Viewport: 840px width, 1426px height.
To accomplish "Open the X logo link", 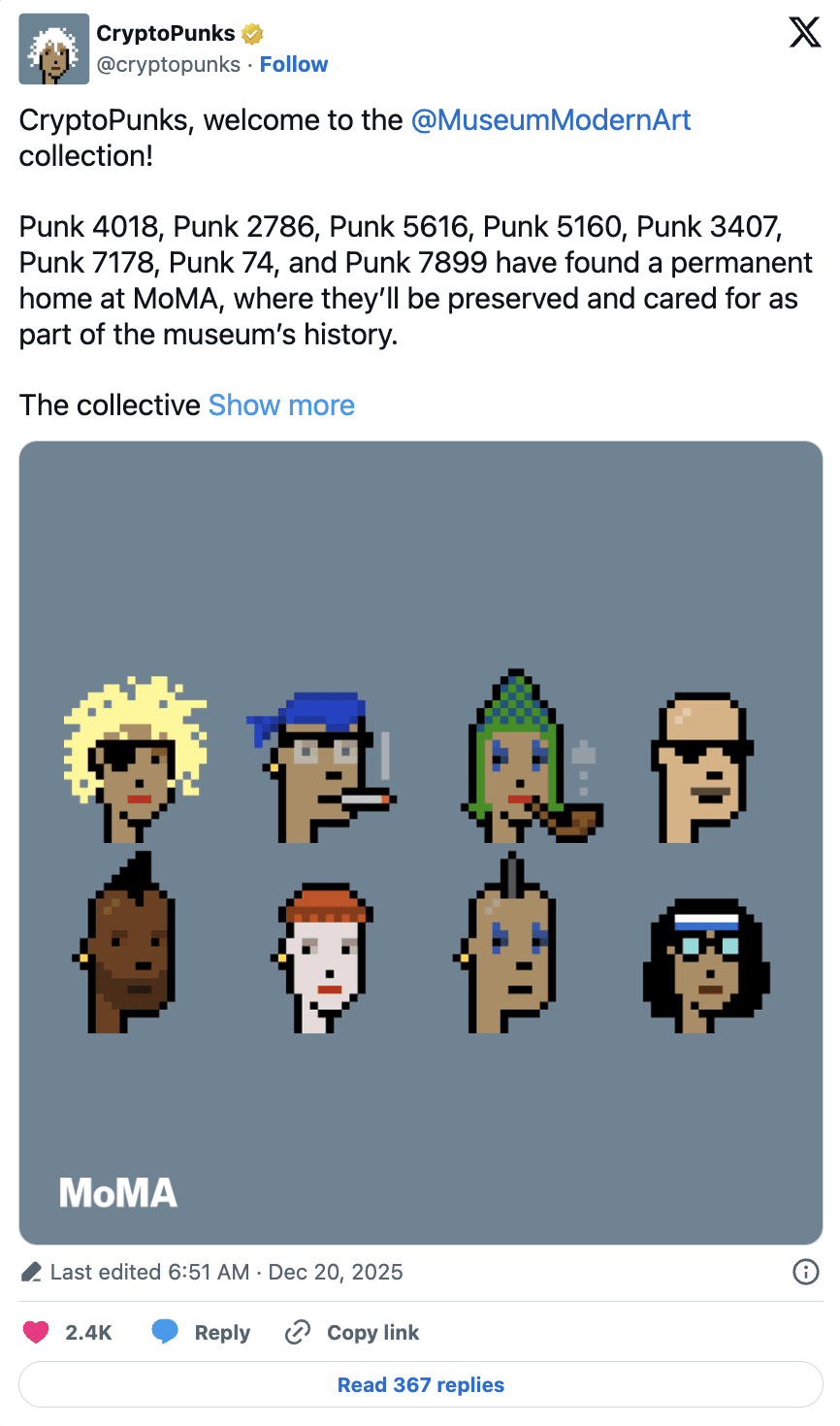I will 804,32.
